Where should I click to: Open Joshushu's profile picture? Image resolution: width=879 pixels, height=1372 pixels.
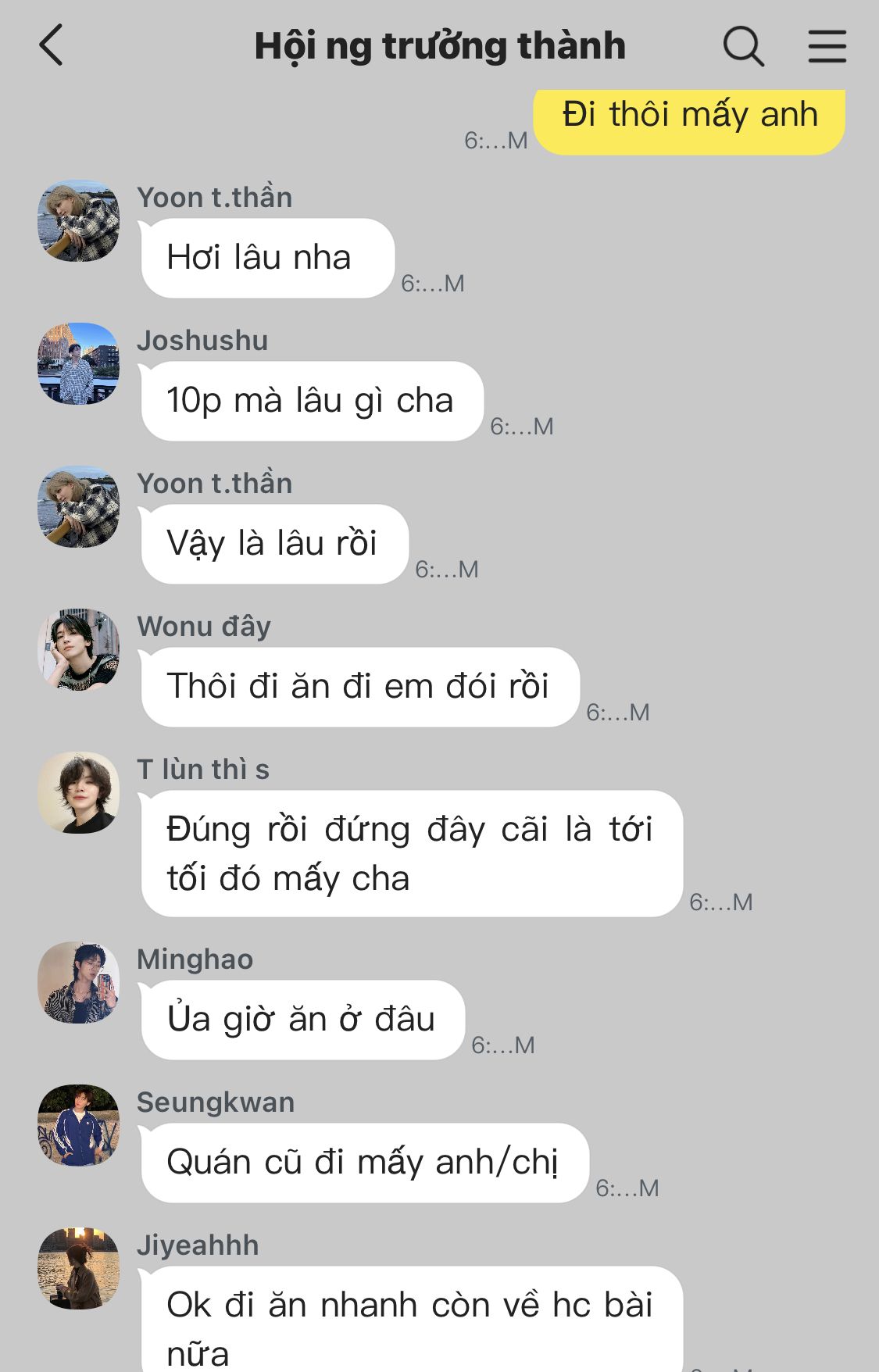click(x=79, y=363)
